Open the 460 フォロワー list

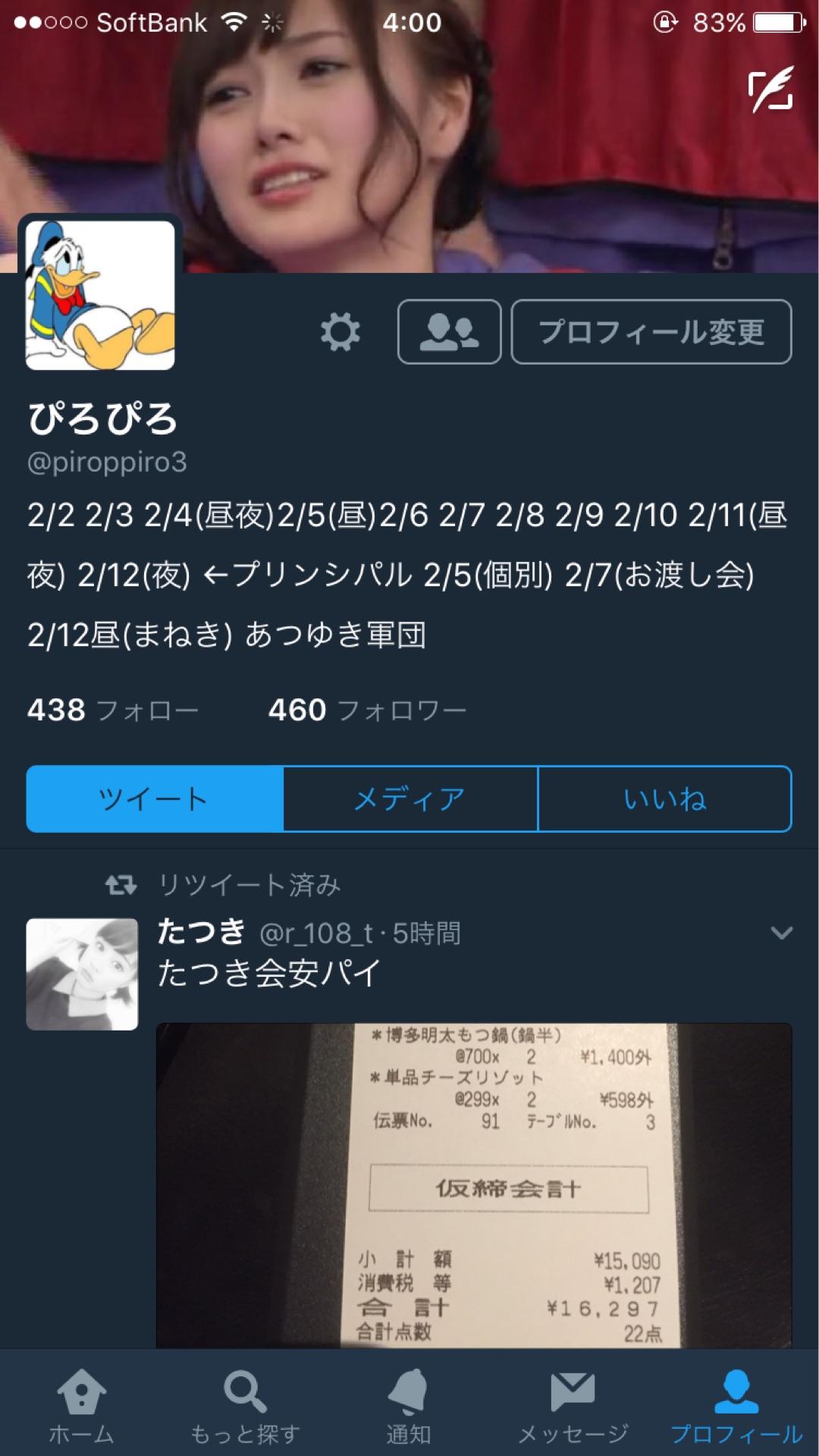(x=369, y=711)
